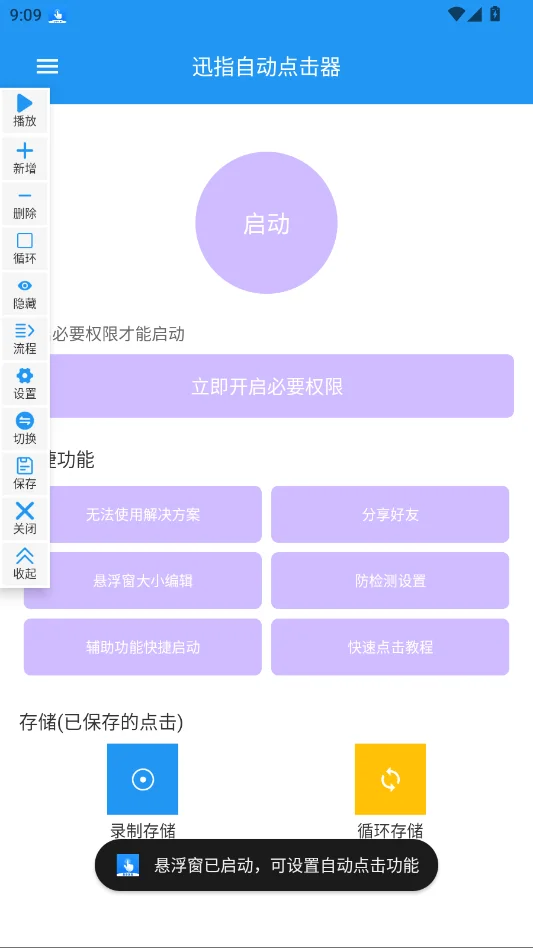Image resolution: width=533 pixels, height=948 pixels.
Task: Tap 立即开启必要权限 button
Action: click(269, 386)
